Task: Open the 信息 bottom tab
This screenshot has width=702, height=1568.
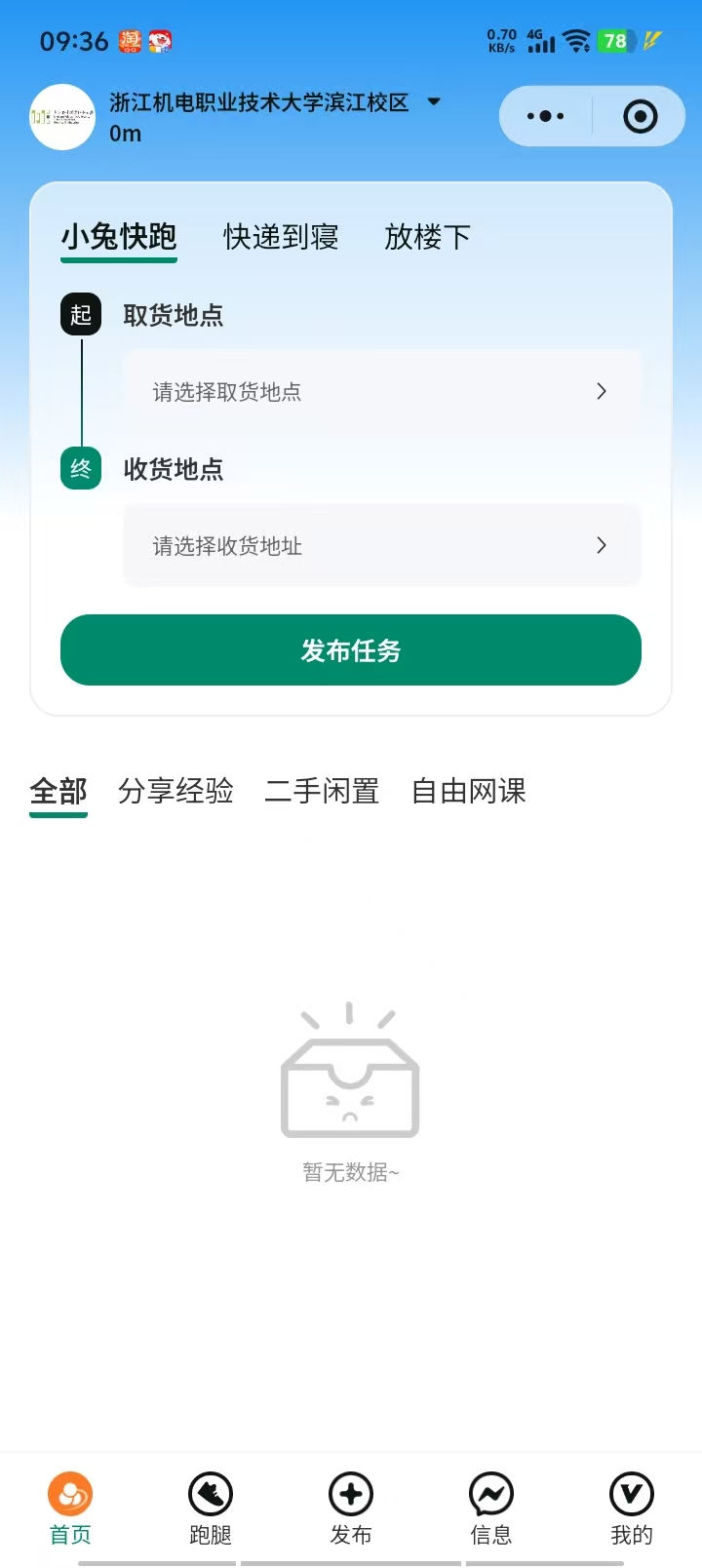Action: point(491,1508)
